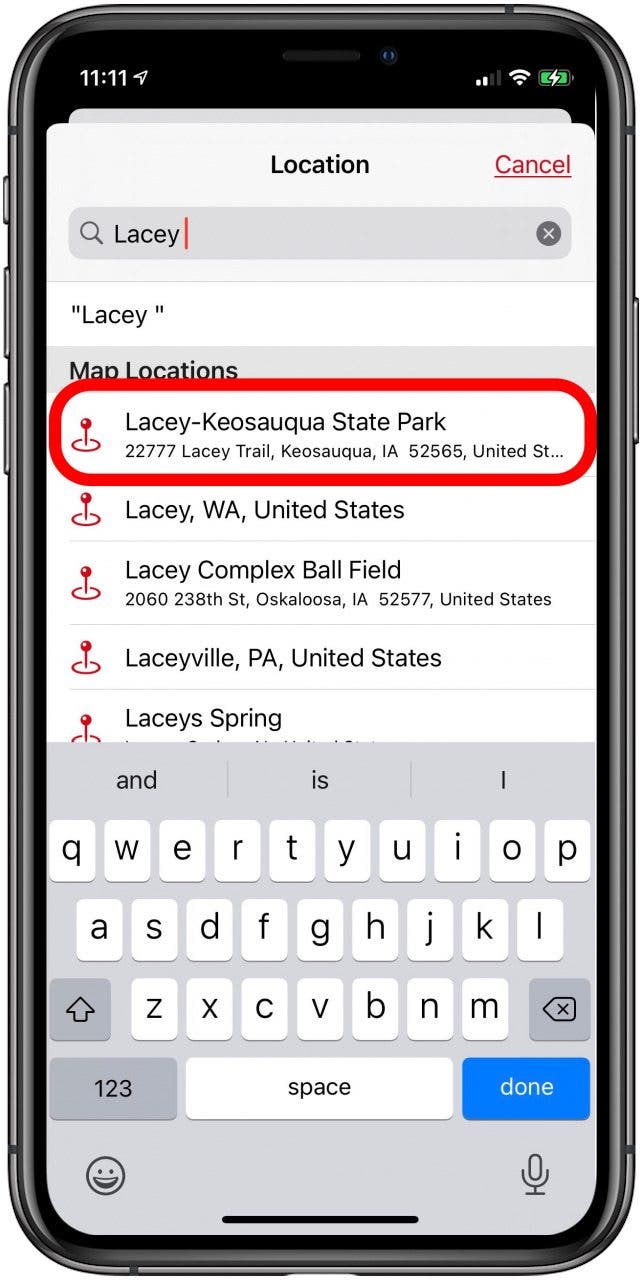Start dictation with the microphone
The image size is (642, 1280).
[536, 1175]
